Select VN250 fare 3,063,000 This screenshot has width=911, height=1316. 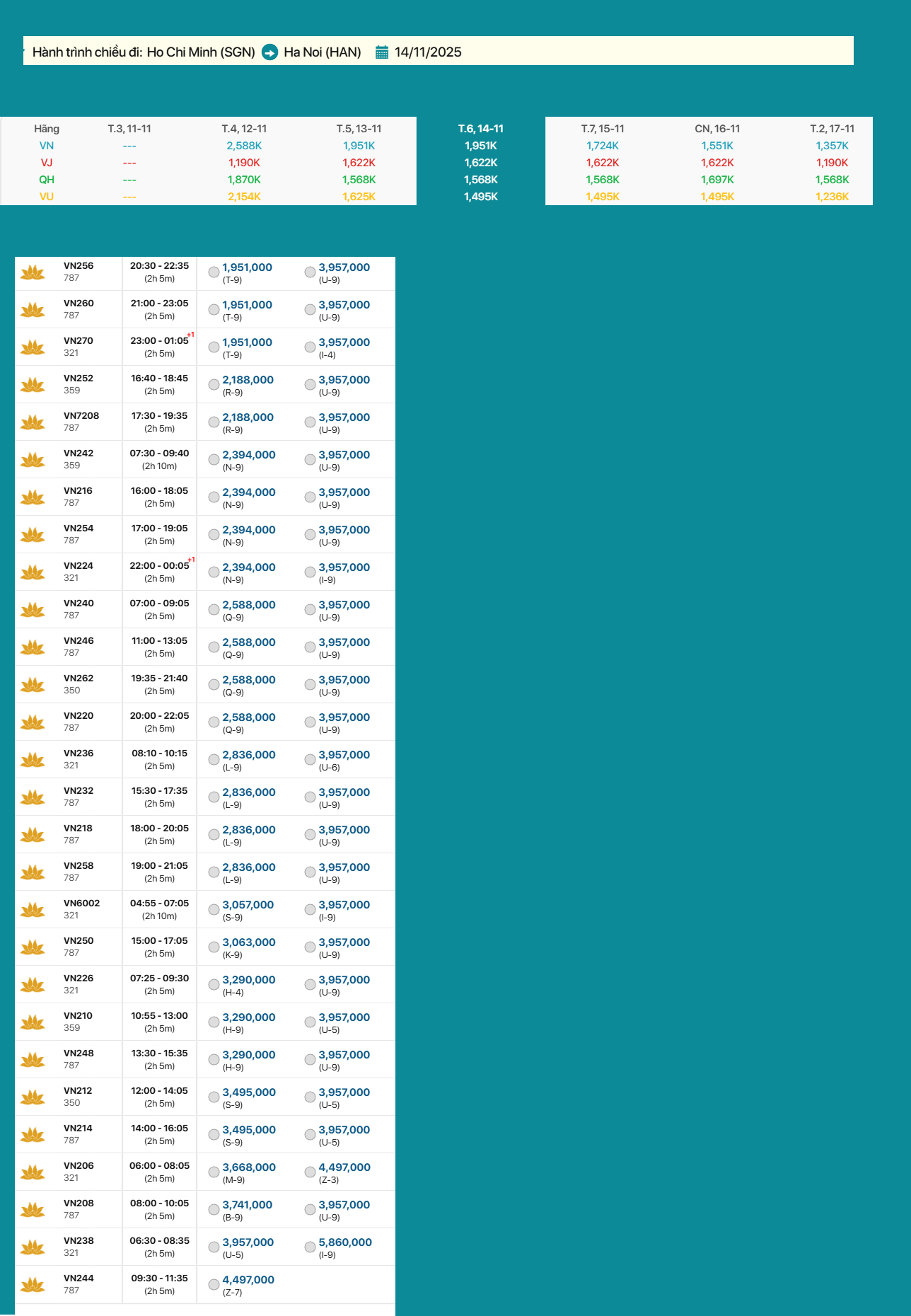(214, 947)
